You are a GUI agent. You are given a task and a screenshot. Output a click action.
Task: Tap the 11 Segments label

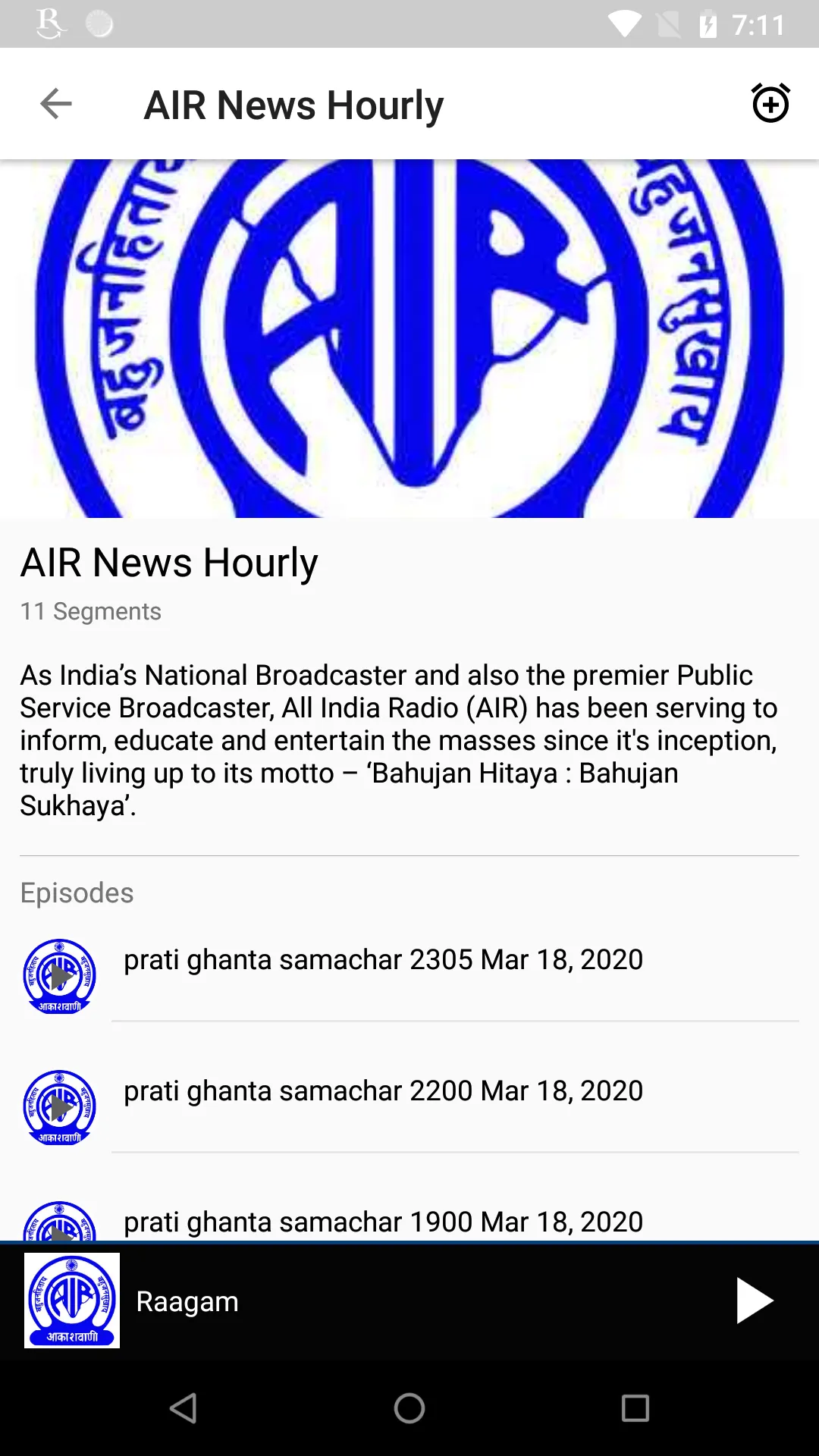[91, 611]
